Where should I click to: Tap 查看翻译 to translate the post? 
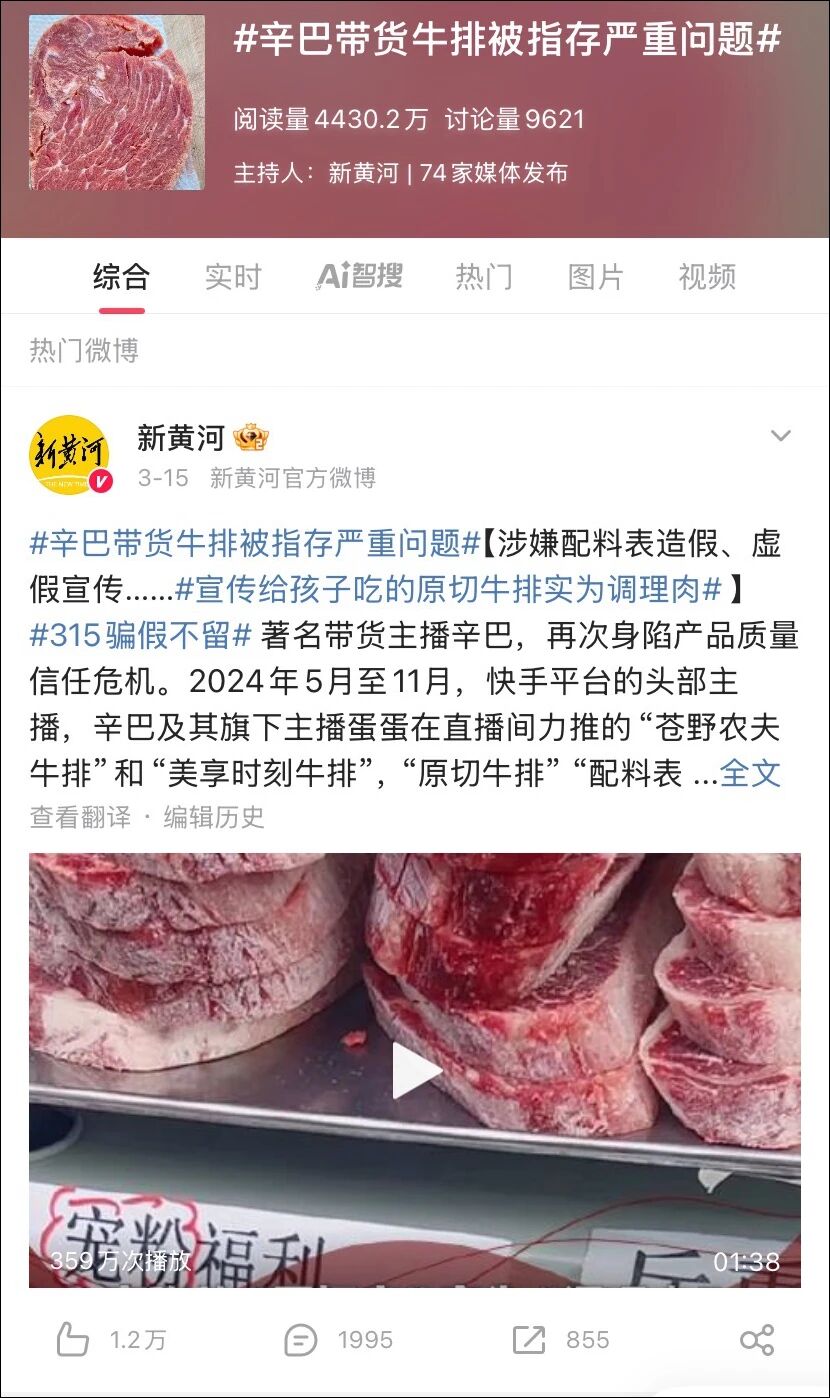click(x=80, y=817)
